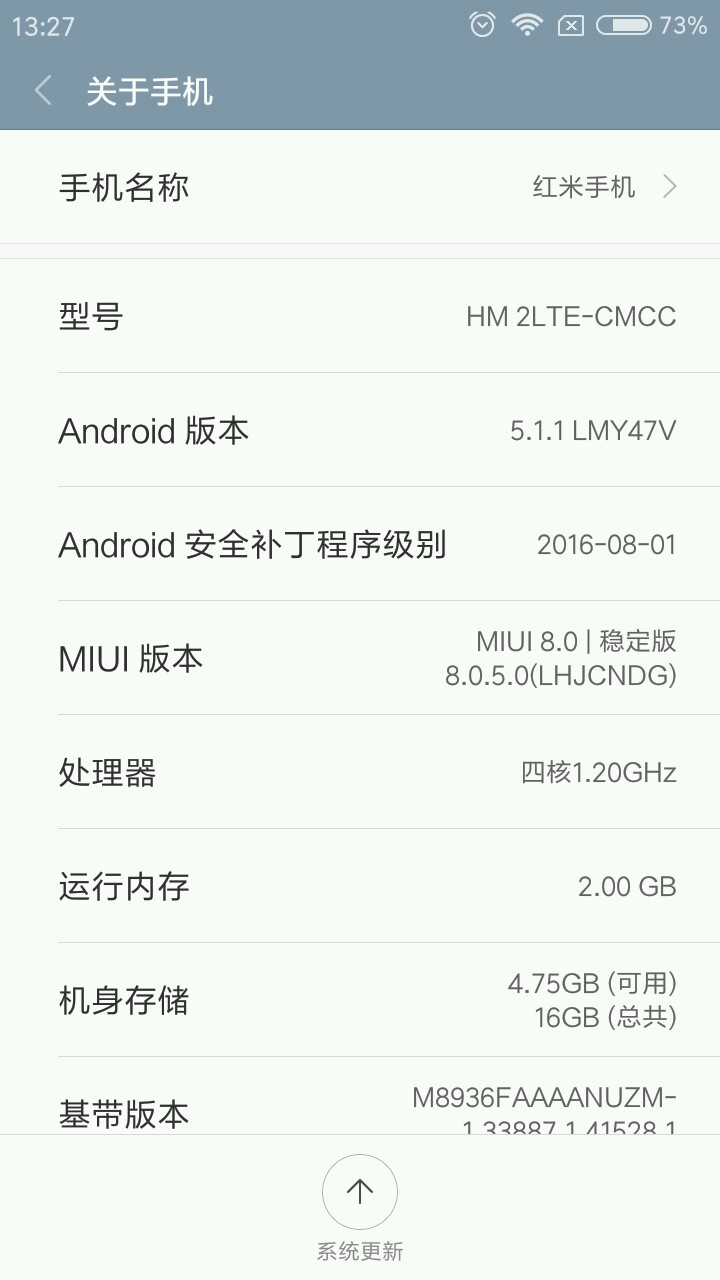Screen dimensions: 720x1280
Task: Tap the 系统更新 button
Action: click(x=360, y=1192)
